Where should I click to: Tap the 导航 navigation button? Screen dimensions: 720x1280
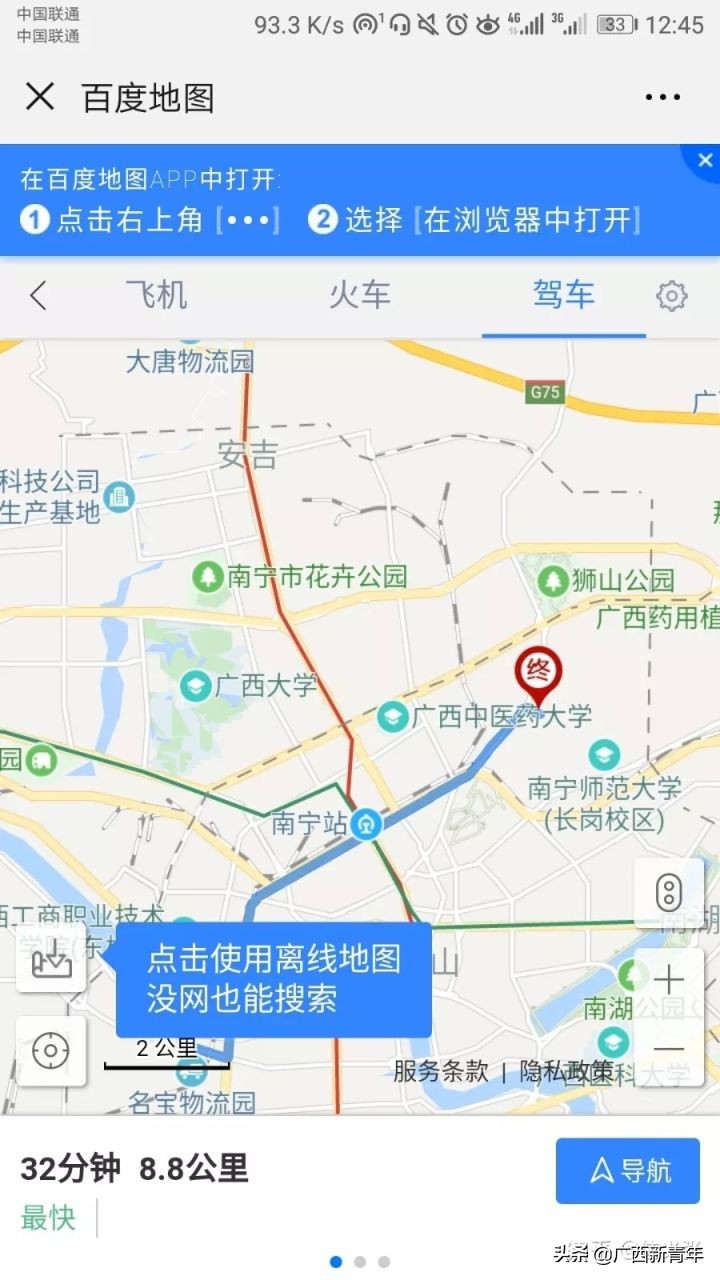[x=627, y=1171]
